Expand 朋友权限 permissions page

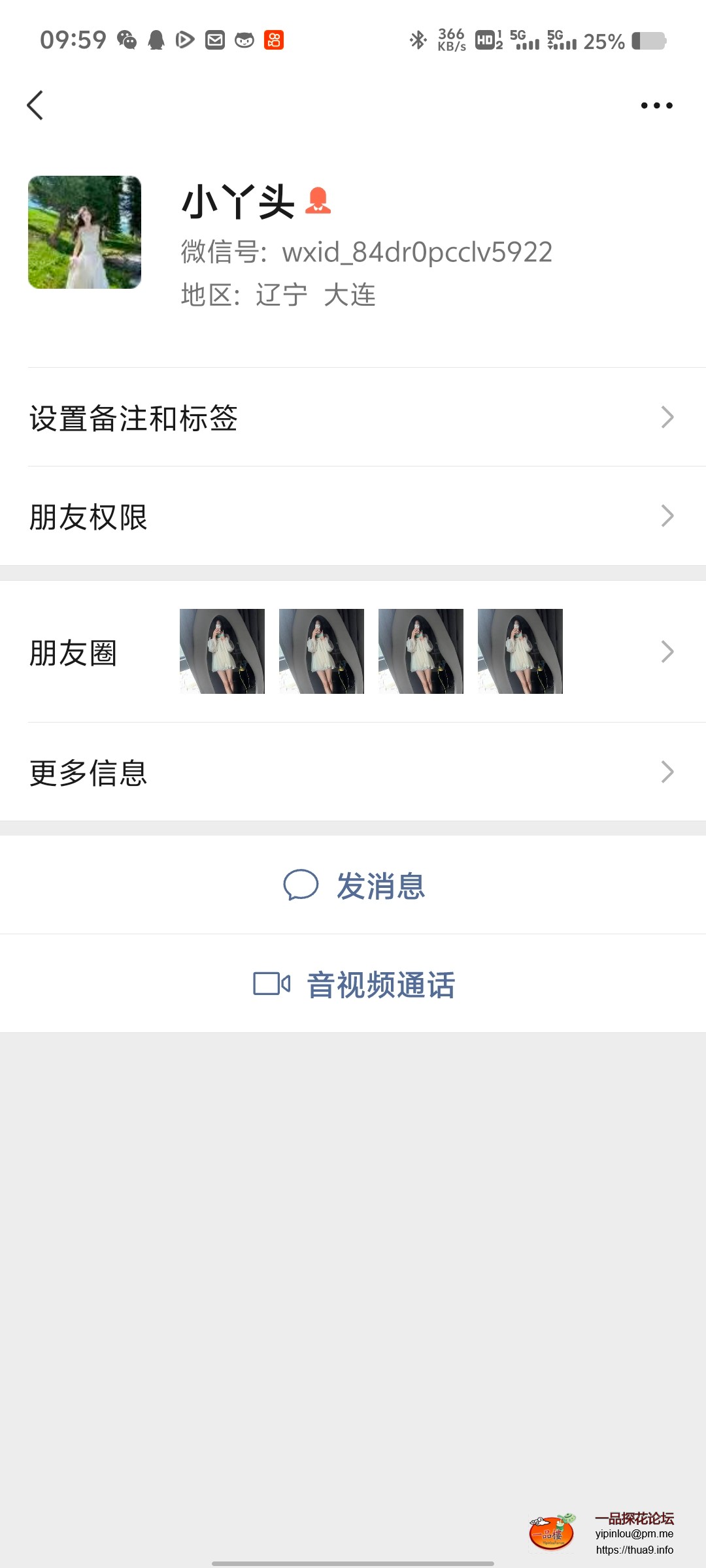353,516
